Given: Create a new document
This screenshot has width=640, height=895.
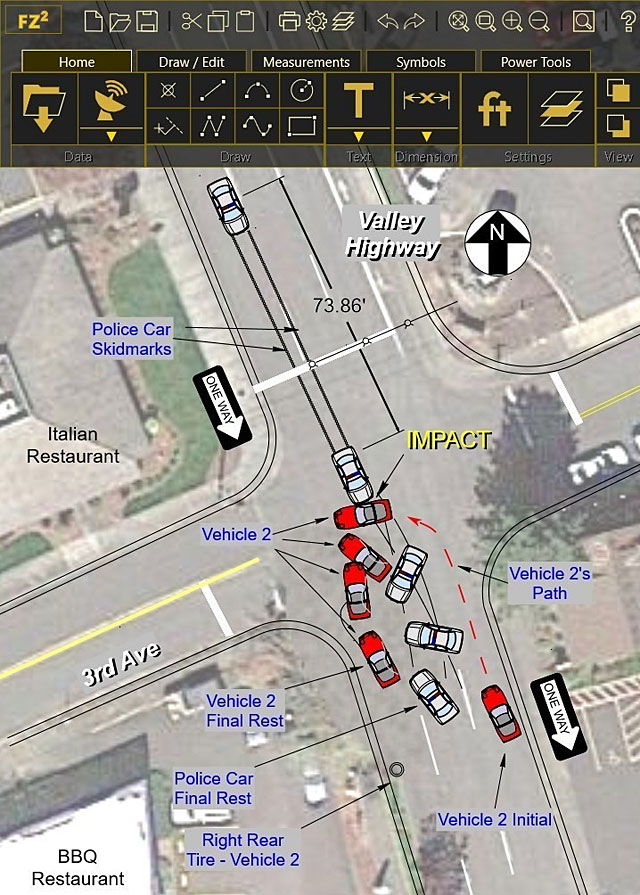Looking at the screenshot, I should (x=94, y=20).
